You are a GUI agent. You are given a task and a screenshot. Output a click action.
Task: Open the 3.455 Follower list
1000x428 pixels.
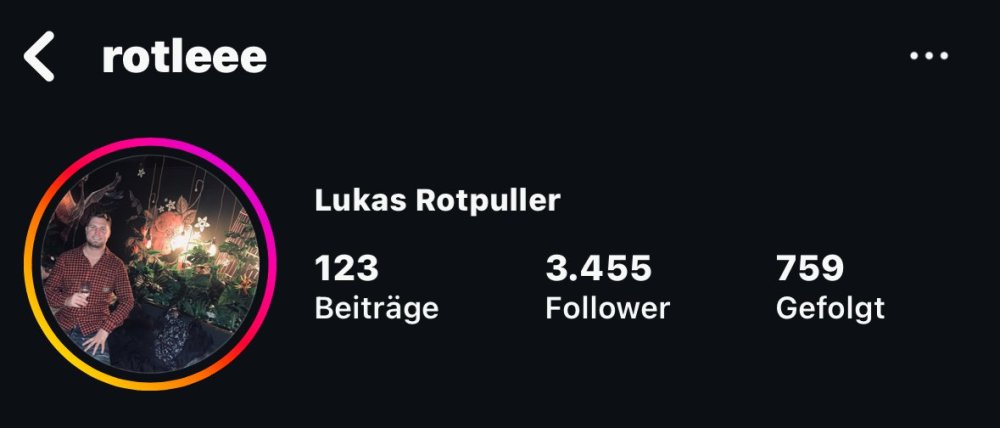click(x=607, y=287)
